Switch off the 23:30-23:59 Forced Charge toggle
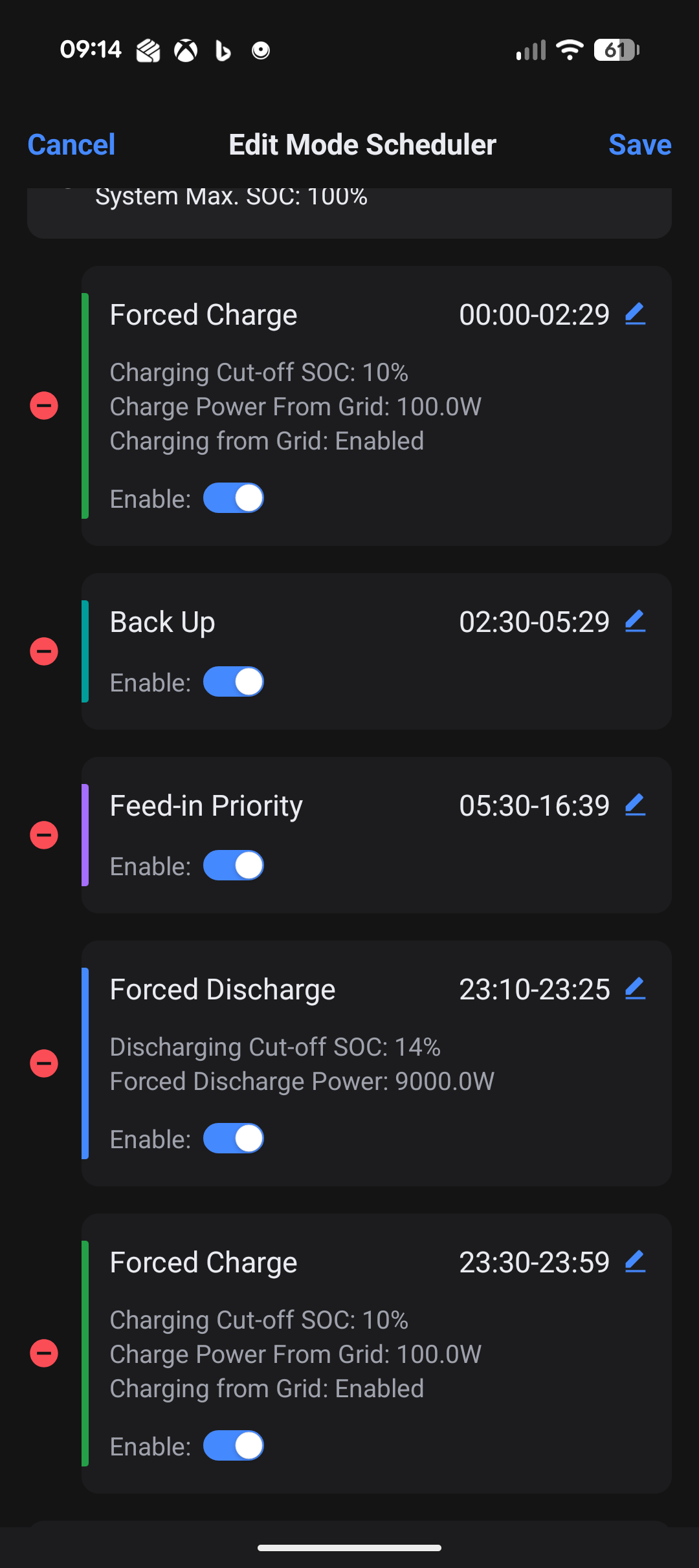Image resolution: width=699 pixels, height=1568 pixels. tap(234, 1446)
